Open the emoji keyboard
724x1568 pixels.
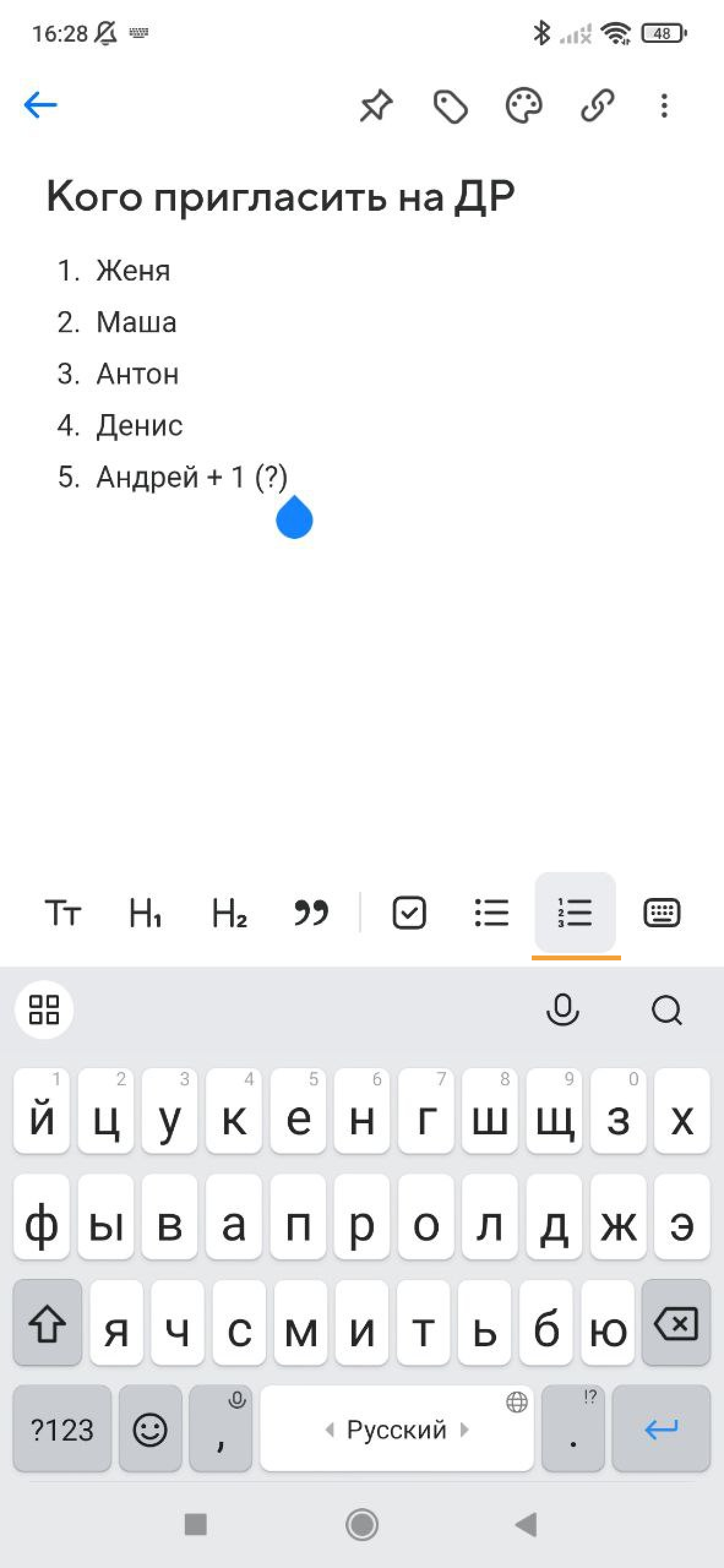[x=150, y=1430]
